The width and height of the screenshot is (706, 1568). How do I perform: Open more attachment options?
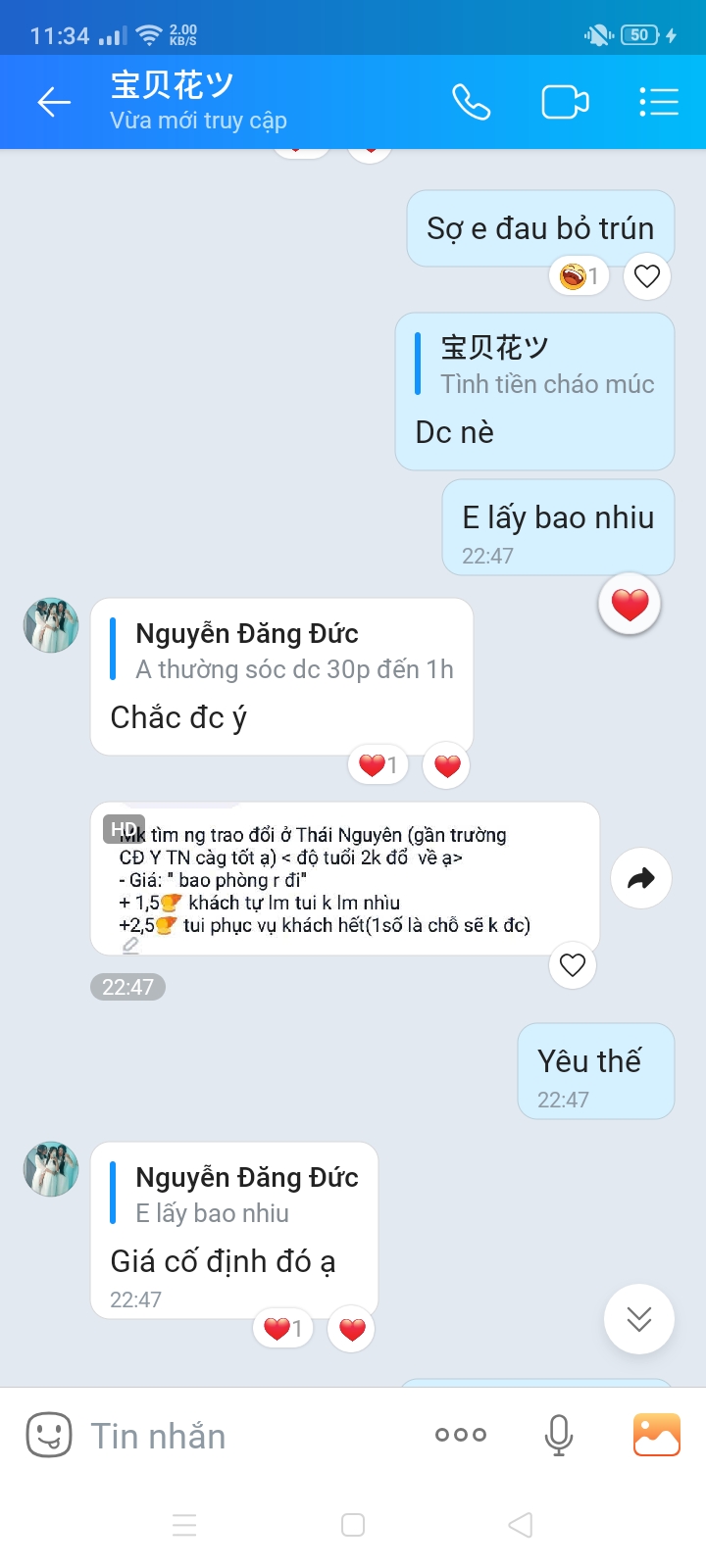(x=461, y=1435)
